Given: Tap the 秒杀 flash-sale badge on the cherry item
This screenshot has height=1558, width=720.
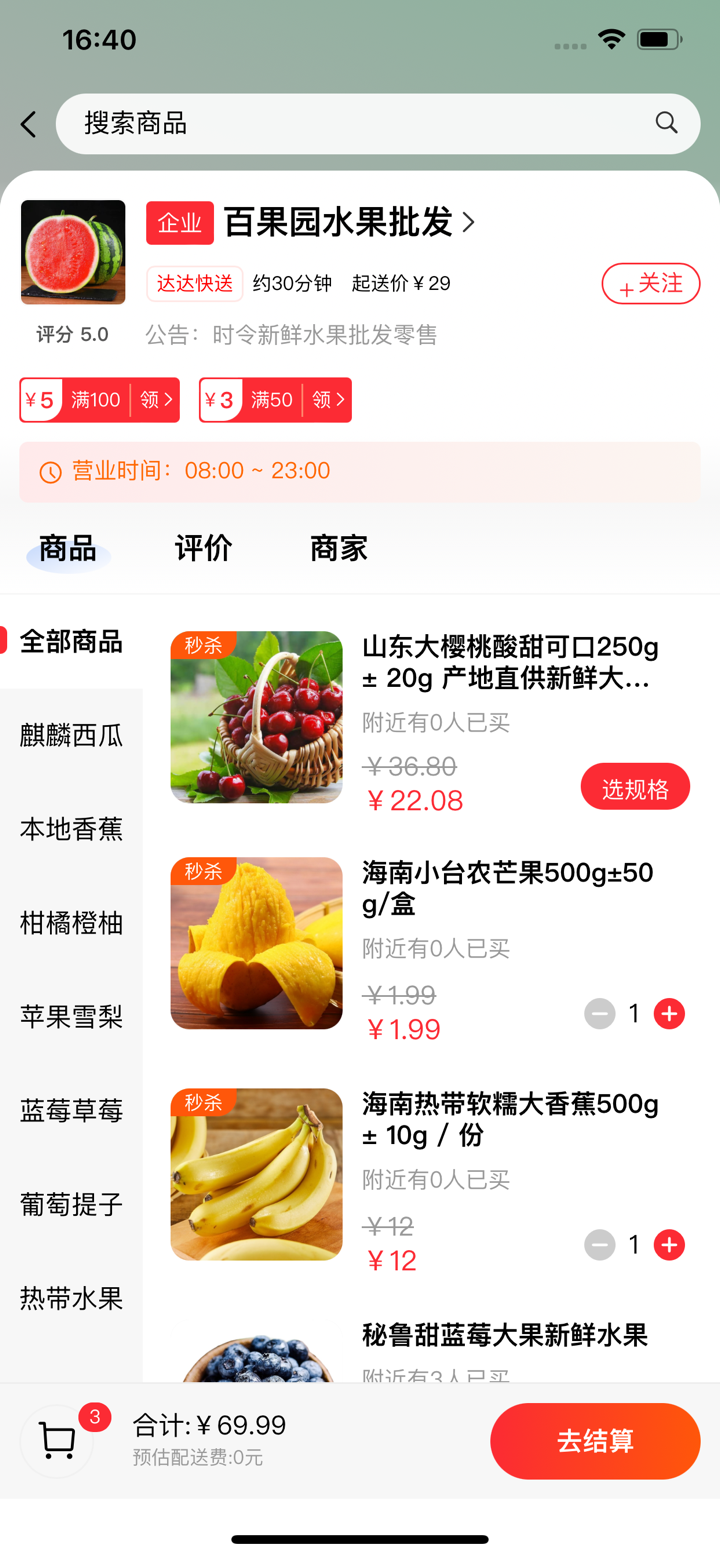Looking at the screenshot, I should pos(203,645).
